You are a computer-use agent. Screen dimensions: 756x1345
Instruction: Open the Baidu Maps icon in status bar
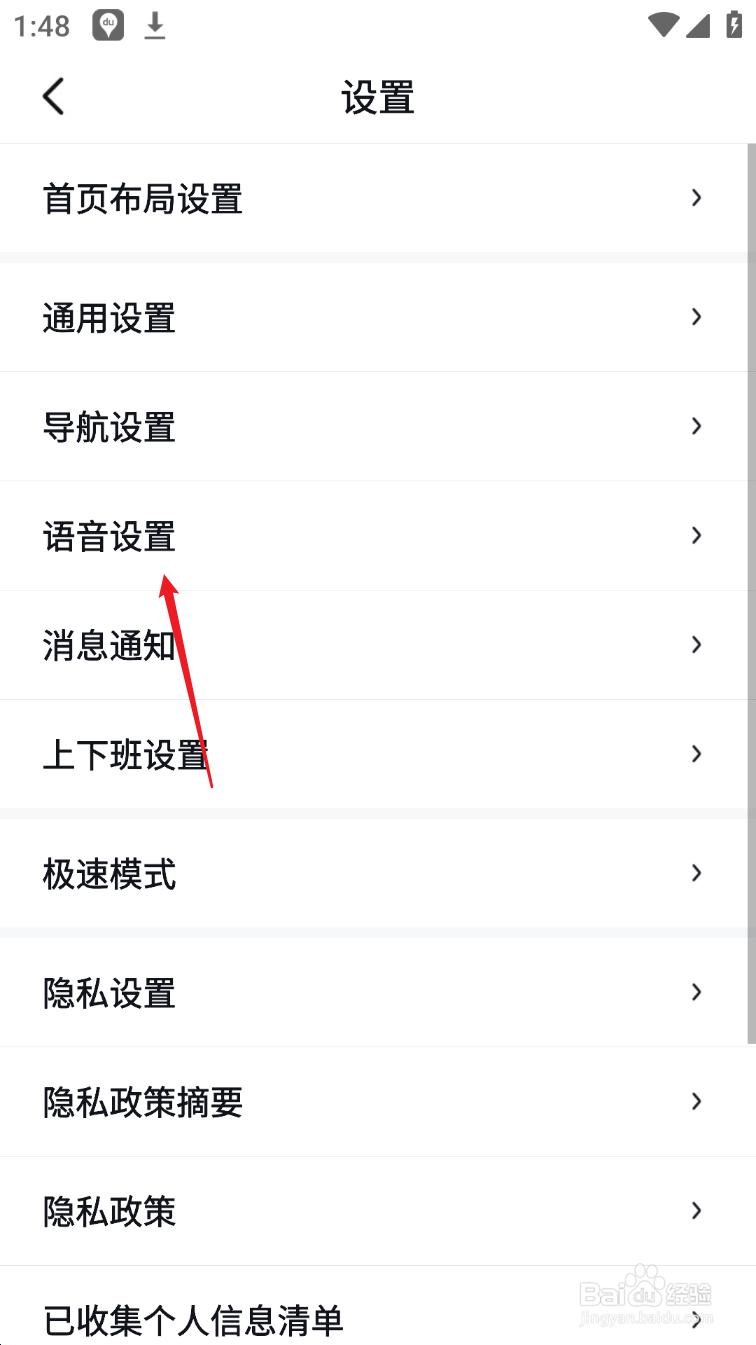[107, 25]
